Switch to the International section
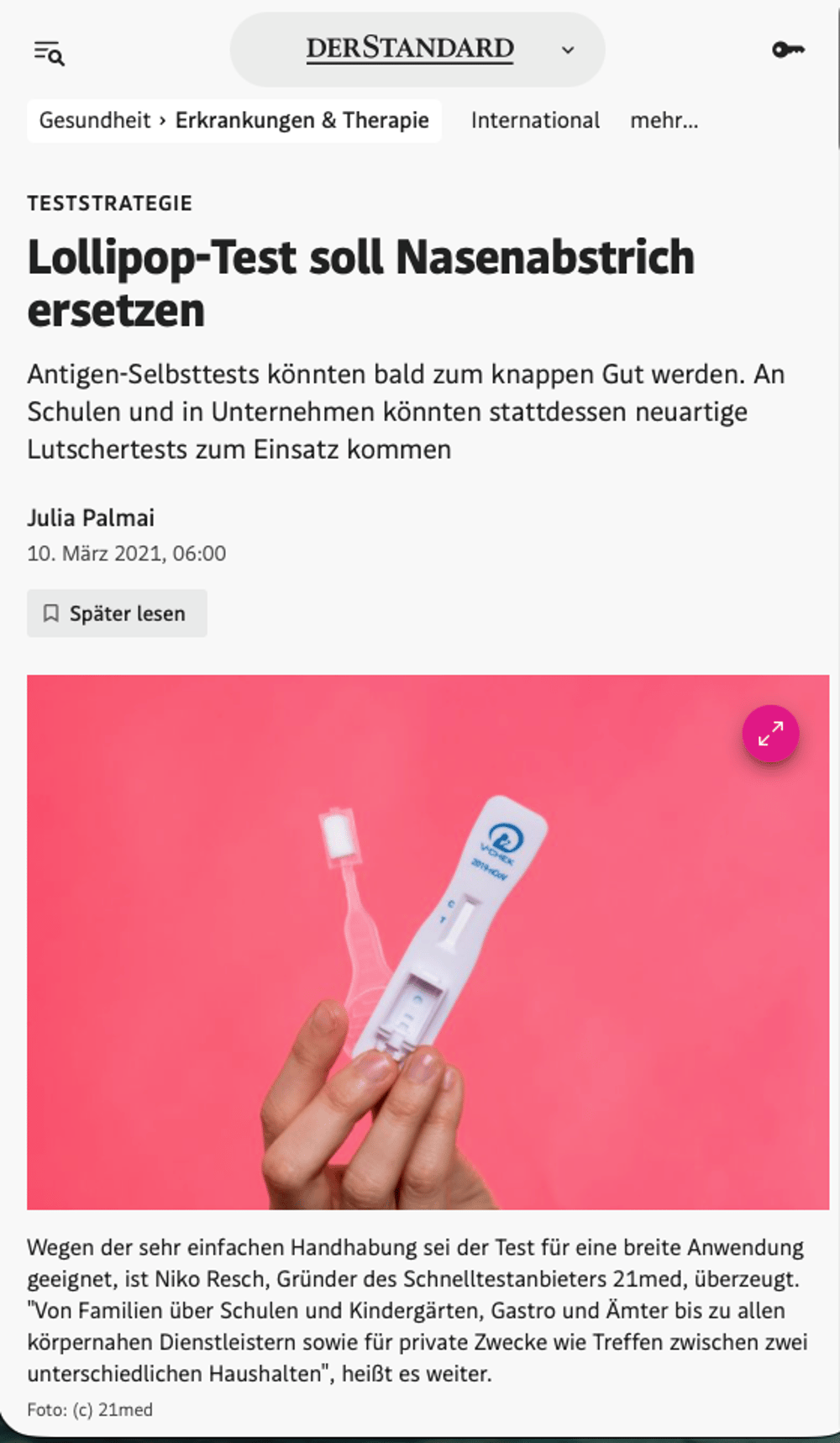Screen dimensions: 840x1443 click(x=535, y=120)
